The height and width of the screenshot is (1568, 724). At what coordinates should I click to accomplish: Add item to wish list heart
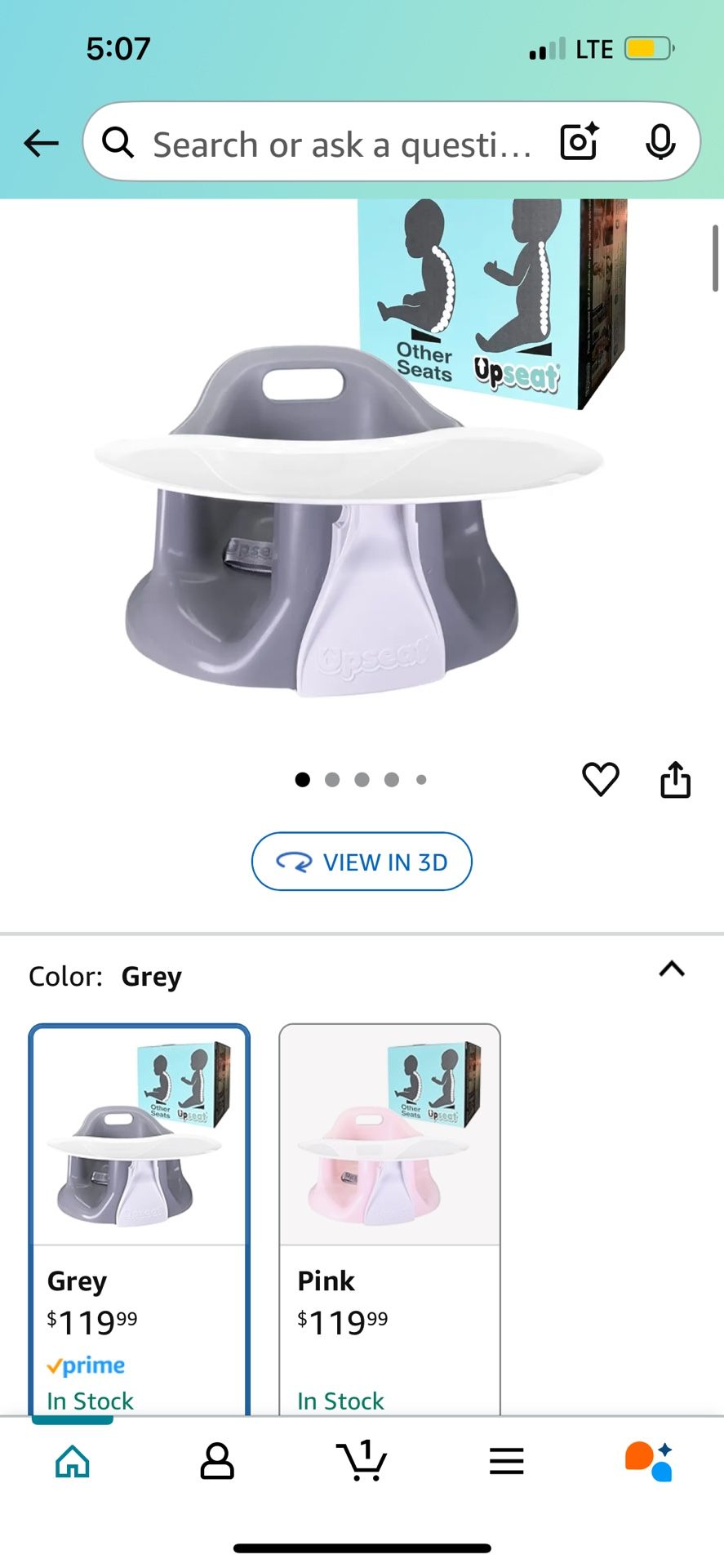pos(600,779)
